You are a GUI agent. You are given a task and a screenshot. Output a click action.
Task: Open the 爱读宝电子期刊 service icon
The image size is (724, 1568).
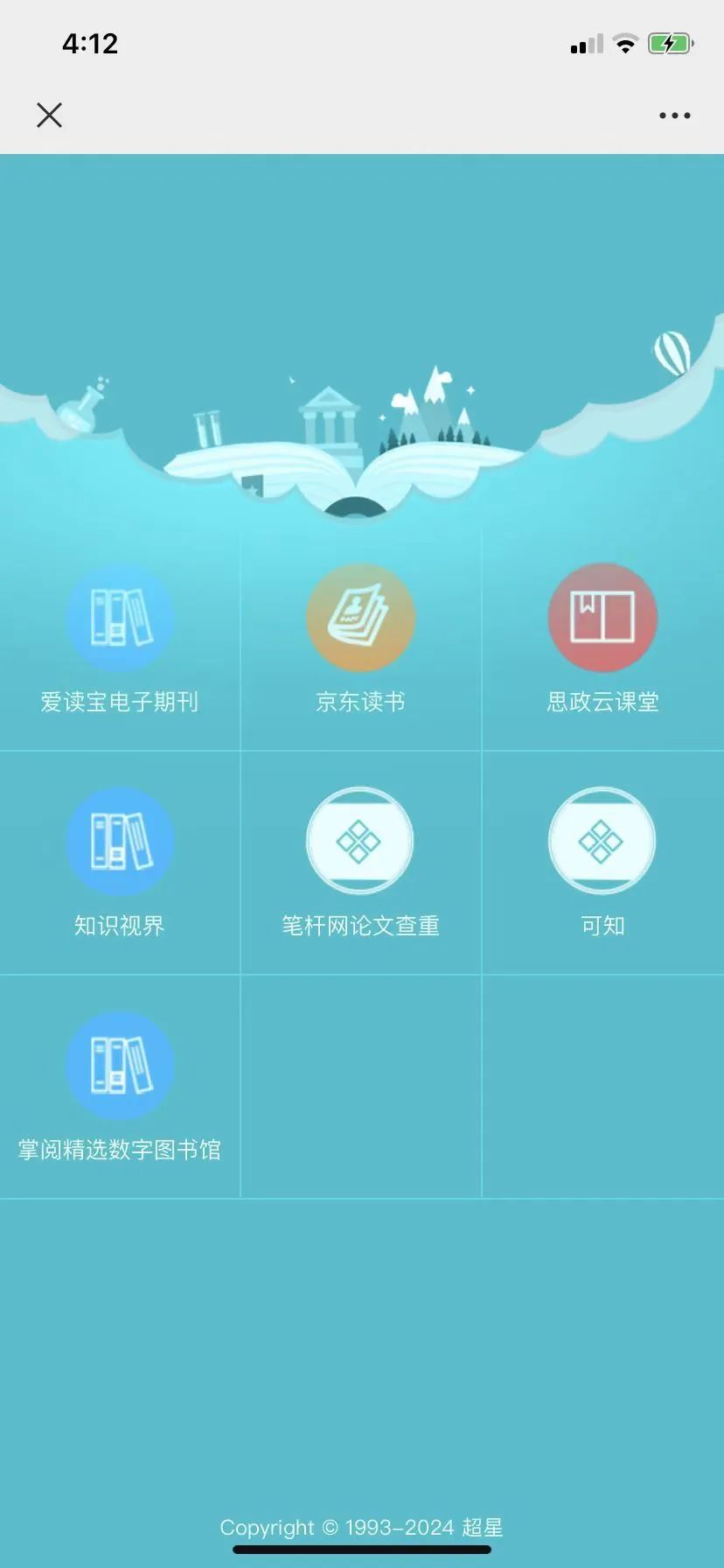point(121,617)
